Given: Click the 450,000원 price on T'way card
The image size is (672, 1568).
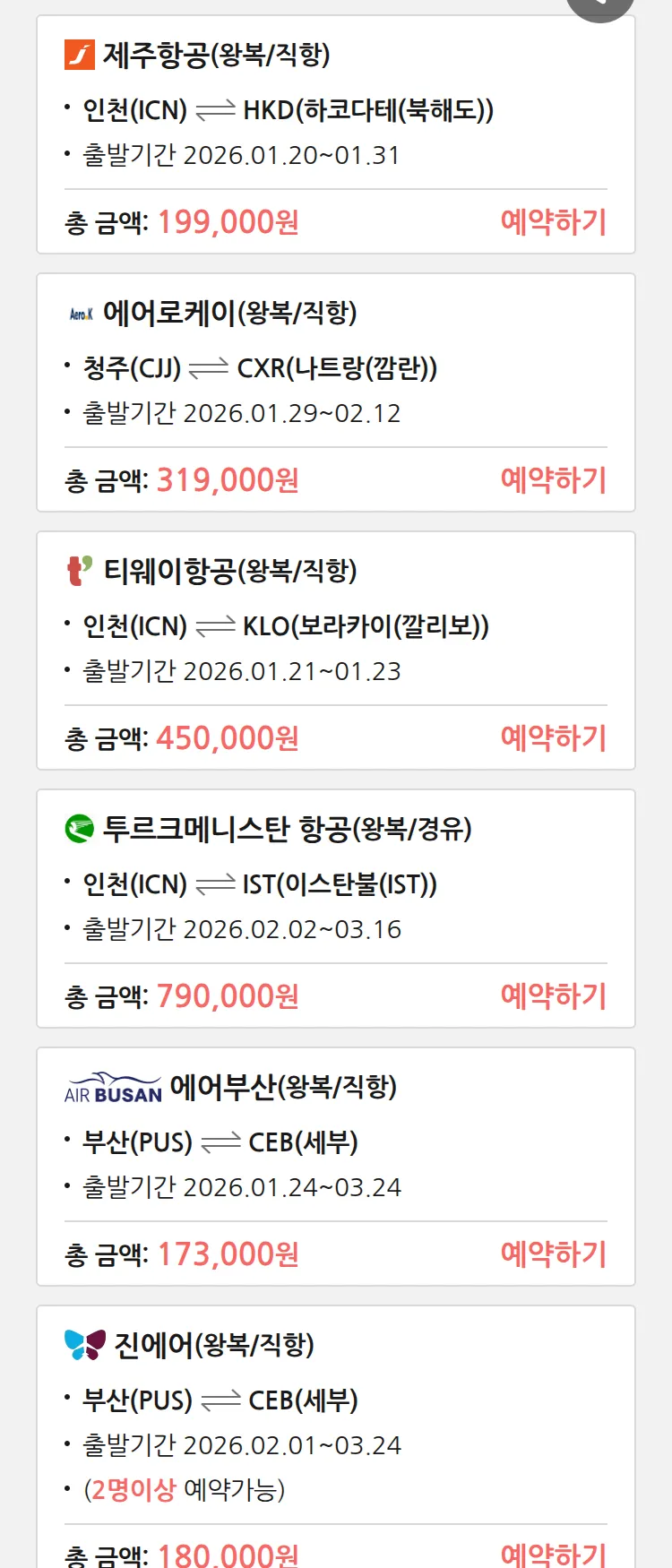Looking at the screenshot, I should (x=227, y=737).
